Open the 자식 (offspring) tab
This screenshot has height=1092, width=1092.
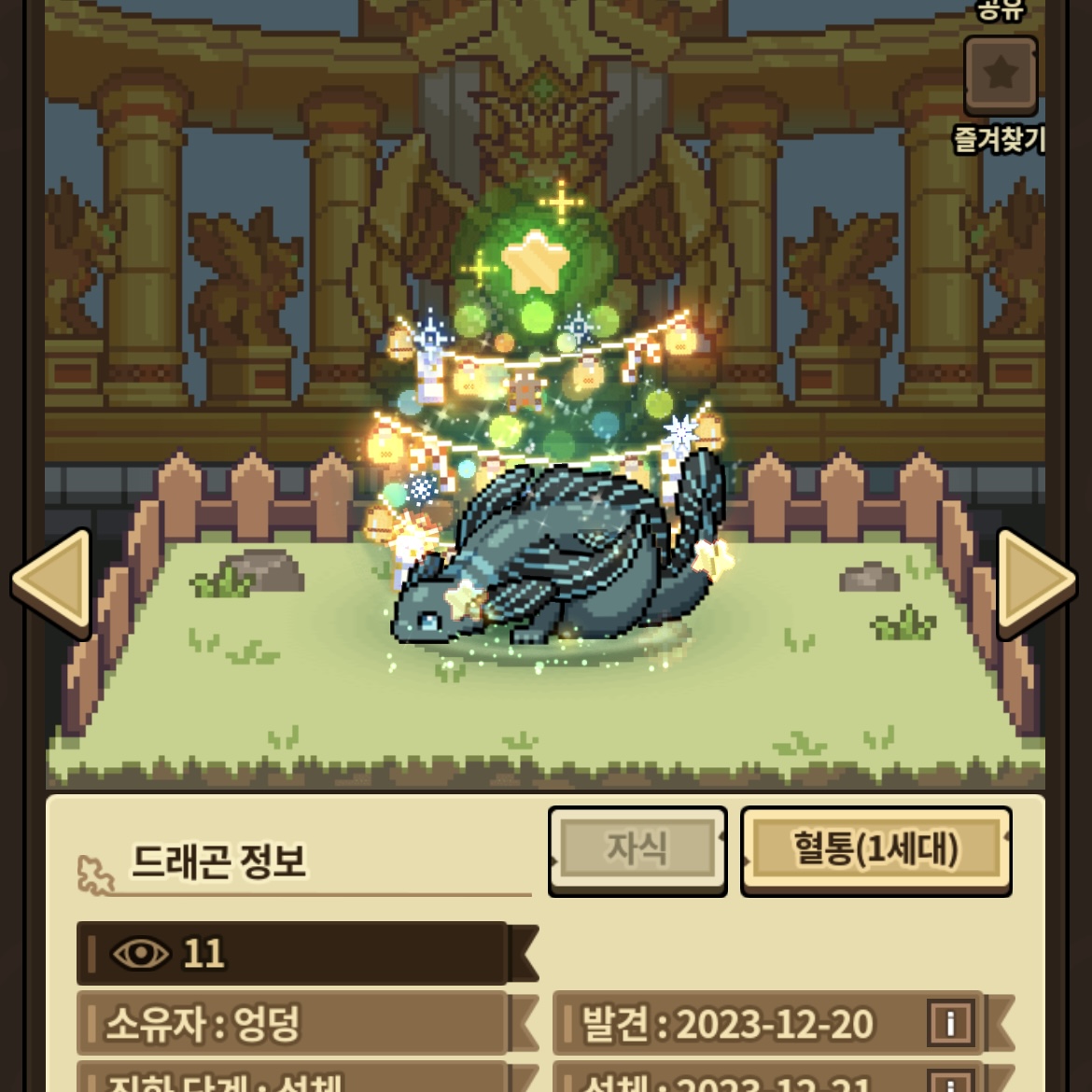[x=637, y=849]
